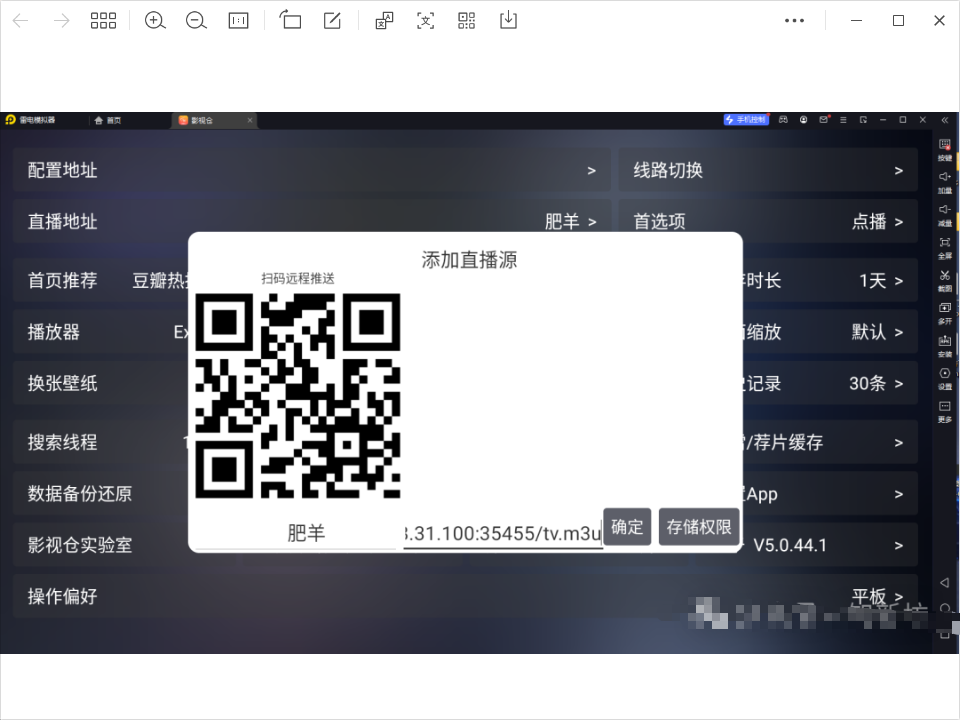The width and height of the screenshot is (960, 720).
Task: Zoom out using the magnifier minus icon
Action: click(196, 21)
